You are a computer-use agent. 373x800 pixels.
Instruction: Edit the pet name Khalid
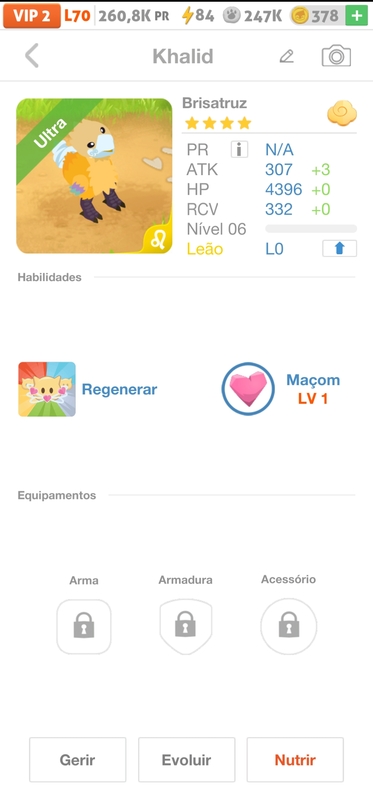coord(287,56)
